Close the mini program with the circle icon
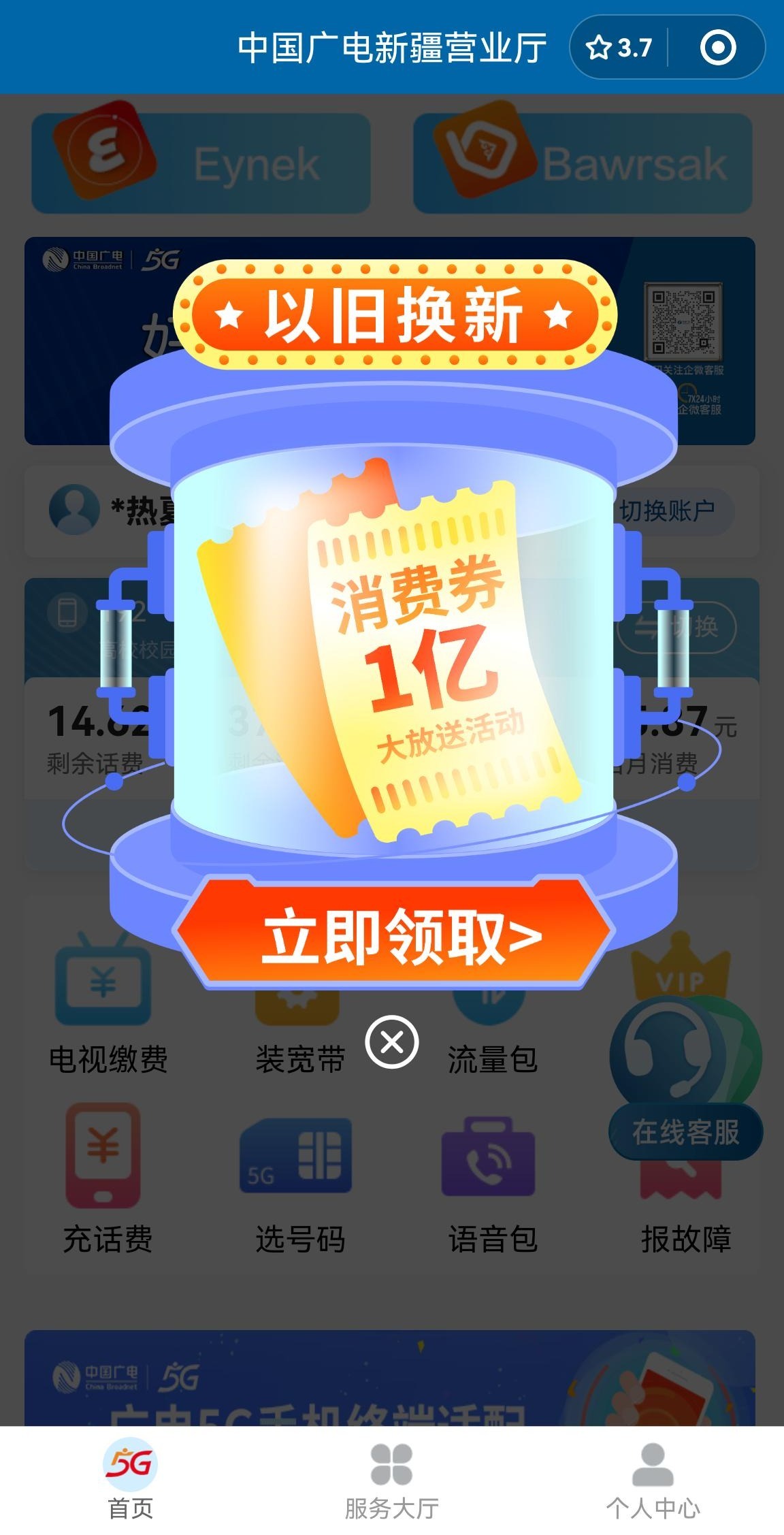 [718, 48]
